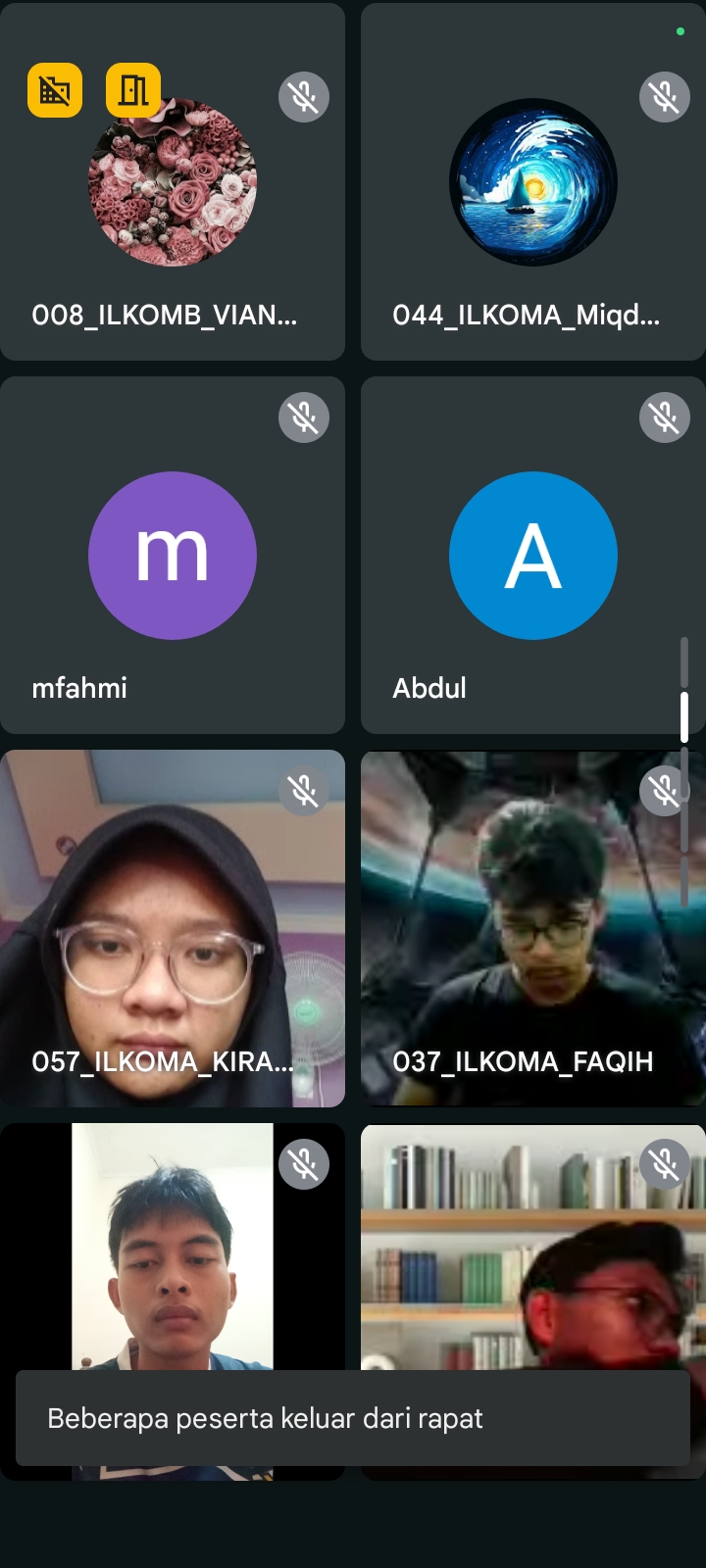The image size is (706, 1568).
Task: Open 037_ILKOMA_FAQIH video tile
Action: coord(532,928)
